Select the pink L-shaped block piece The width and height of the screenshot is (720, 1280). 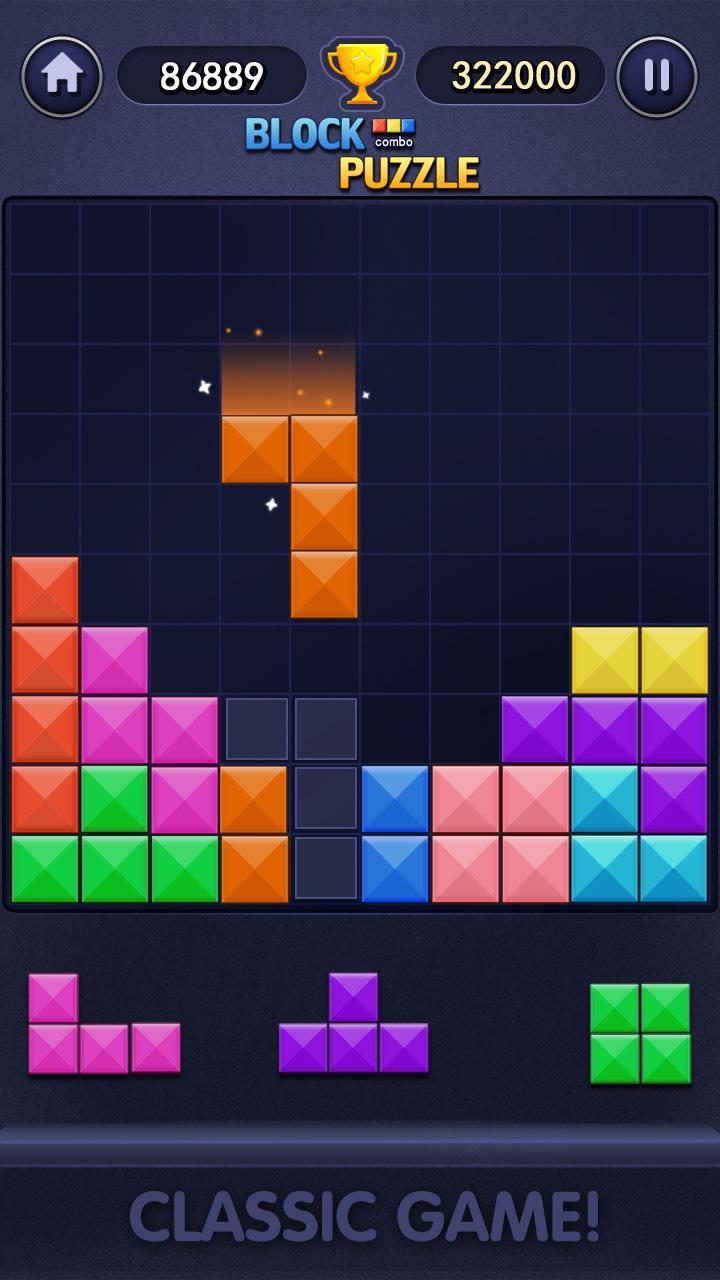pos(104,1023)
